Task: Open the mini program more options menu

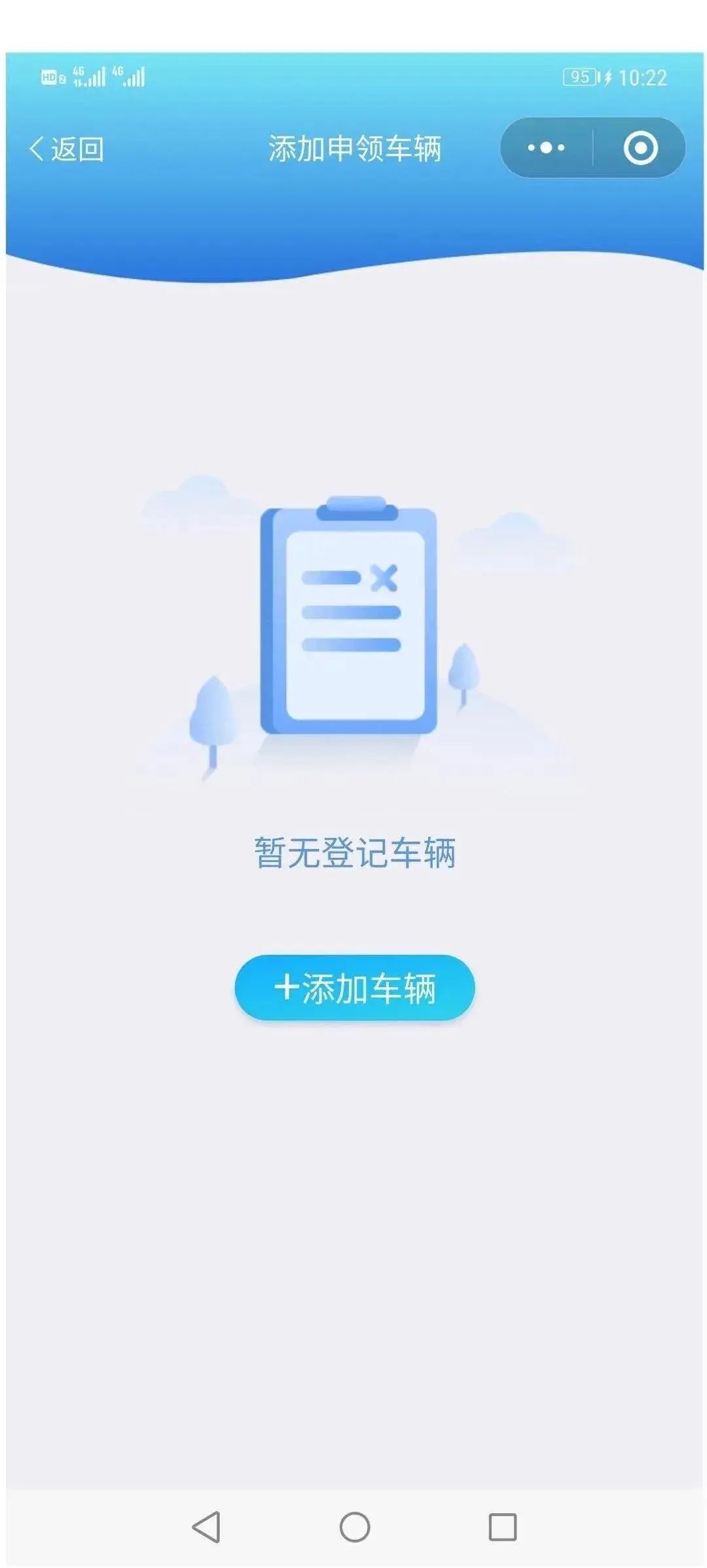Action: pos(546,148)
